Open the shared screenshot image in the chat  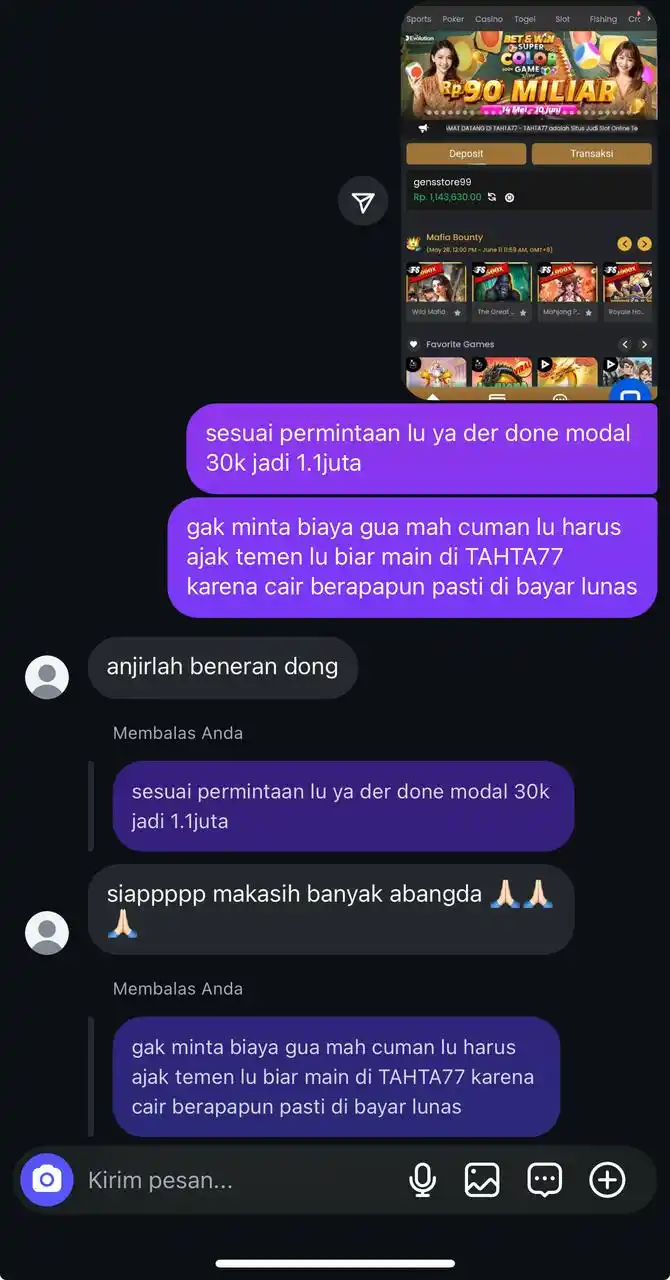click(529, 200)
